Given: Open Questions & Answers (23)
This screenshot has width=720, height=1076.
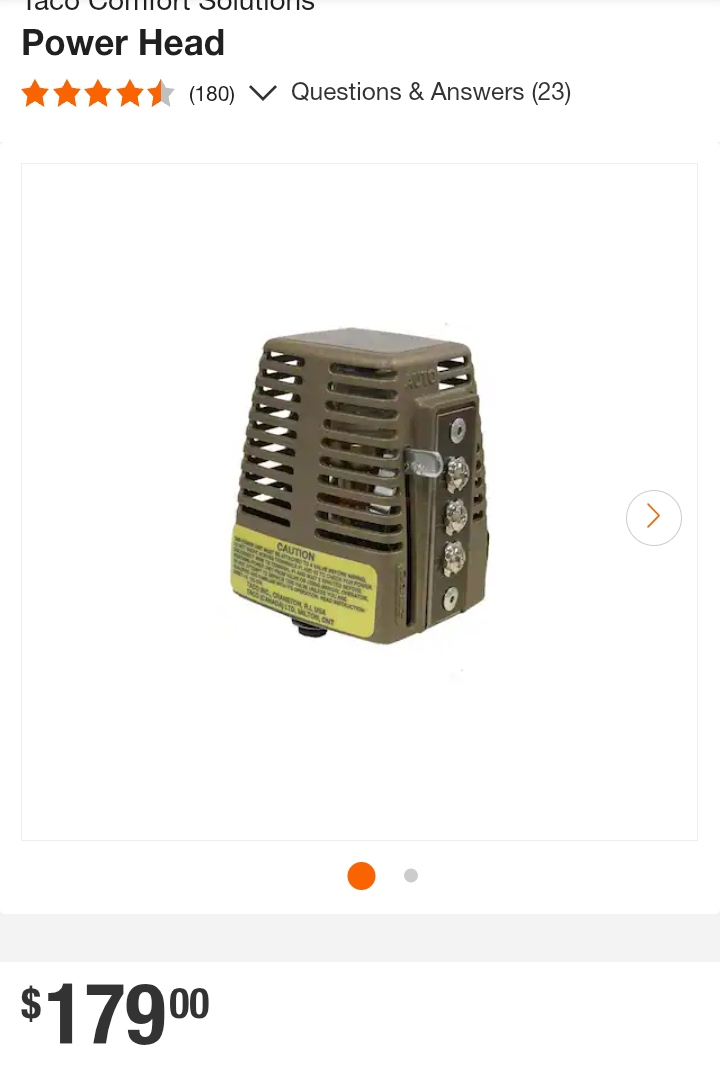Looking at the screenshot, I should (x=430, y=92).
